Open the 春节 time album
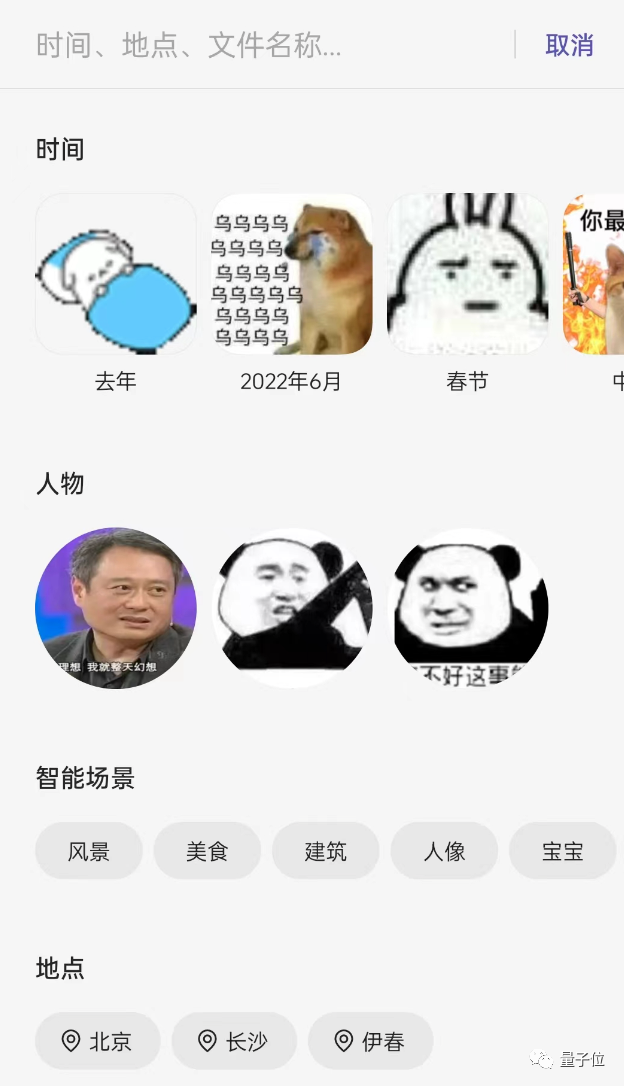This screenshot has width=624, height=1086. [x=467, y=274]
